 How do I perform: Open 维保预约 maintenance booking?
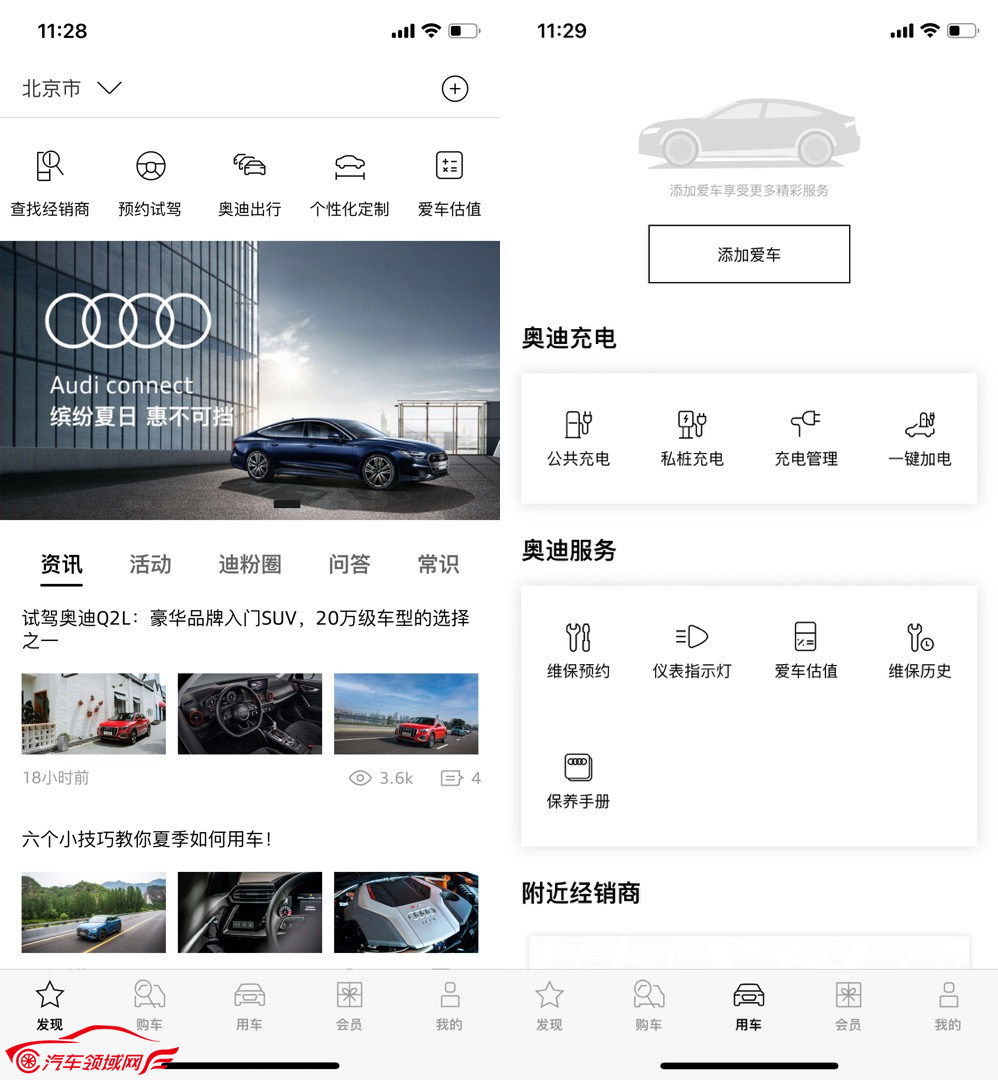tap(578, 650)
